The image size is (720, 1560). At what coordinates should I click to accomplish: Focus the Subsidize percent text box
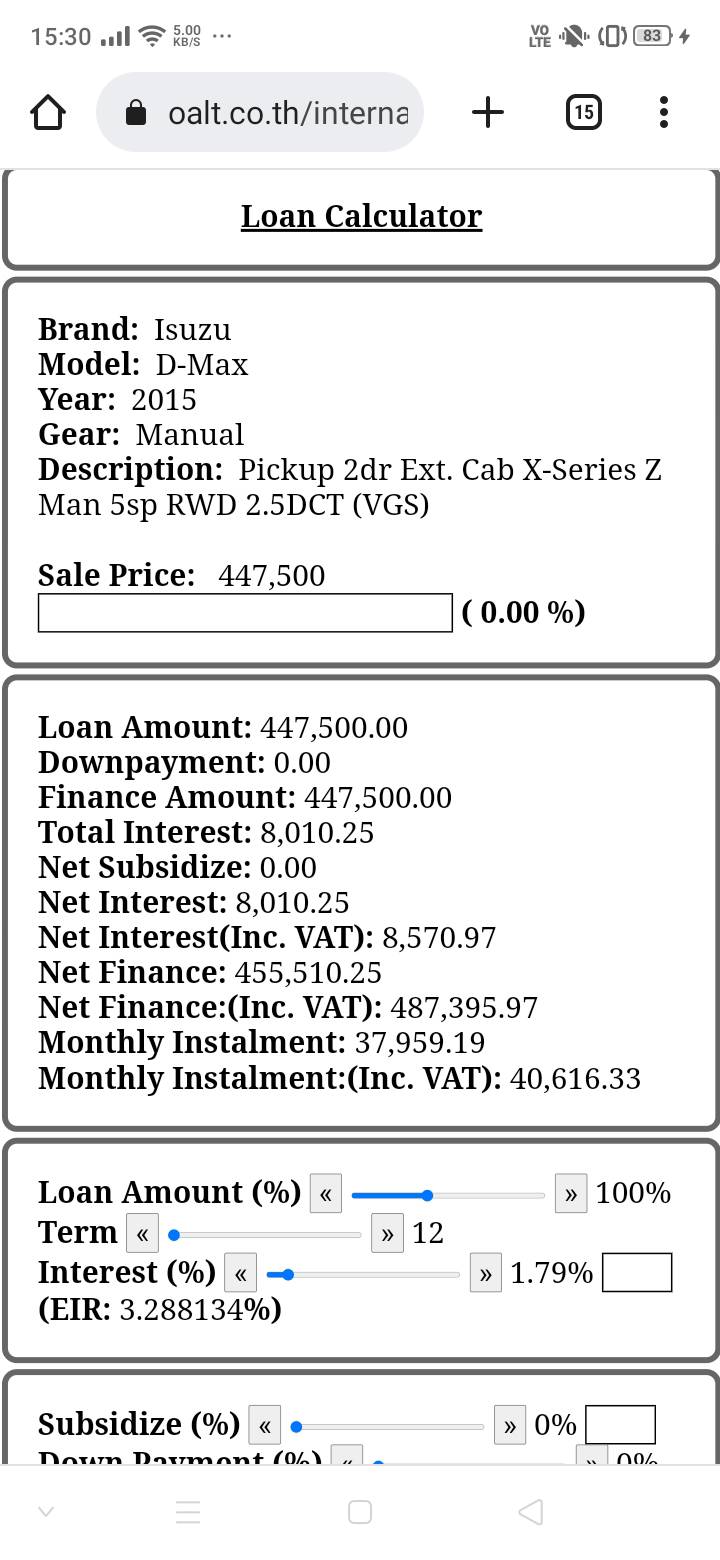coord(620,1425)
